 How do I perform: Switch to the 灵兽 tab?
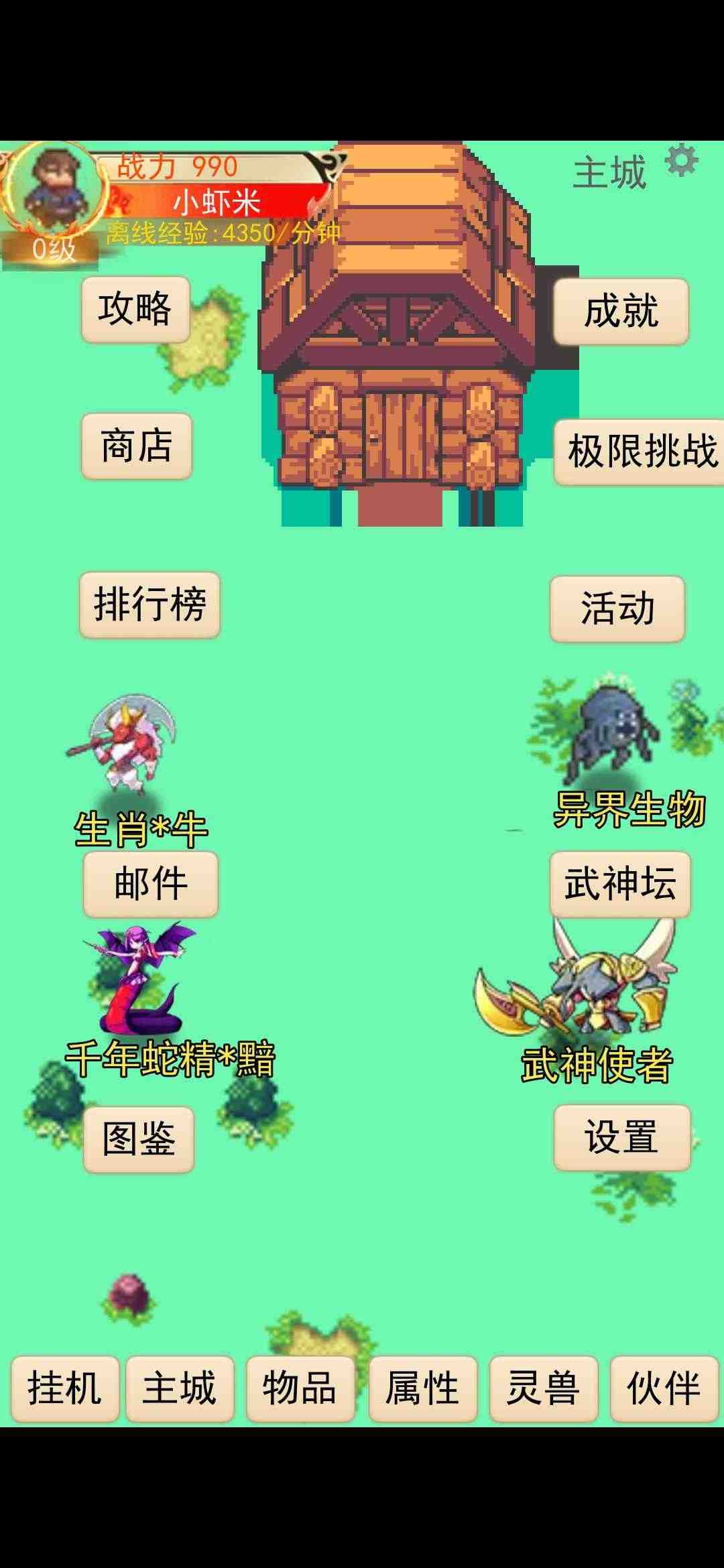point(544,1389)
